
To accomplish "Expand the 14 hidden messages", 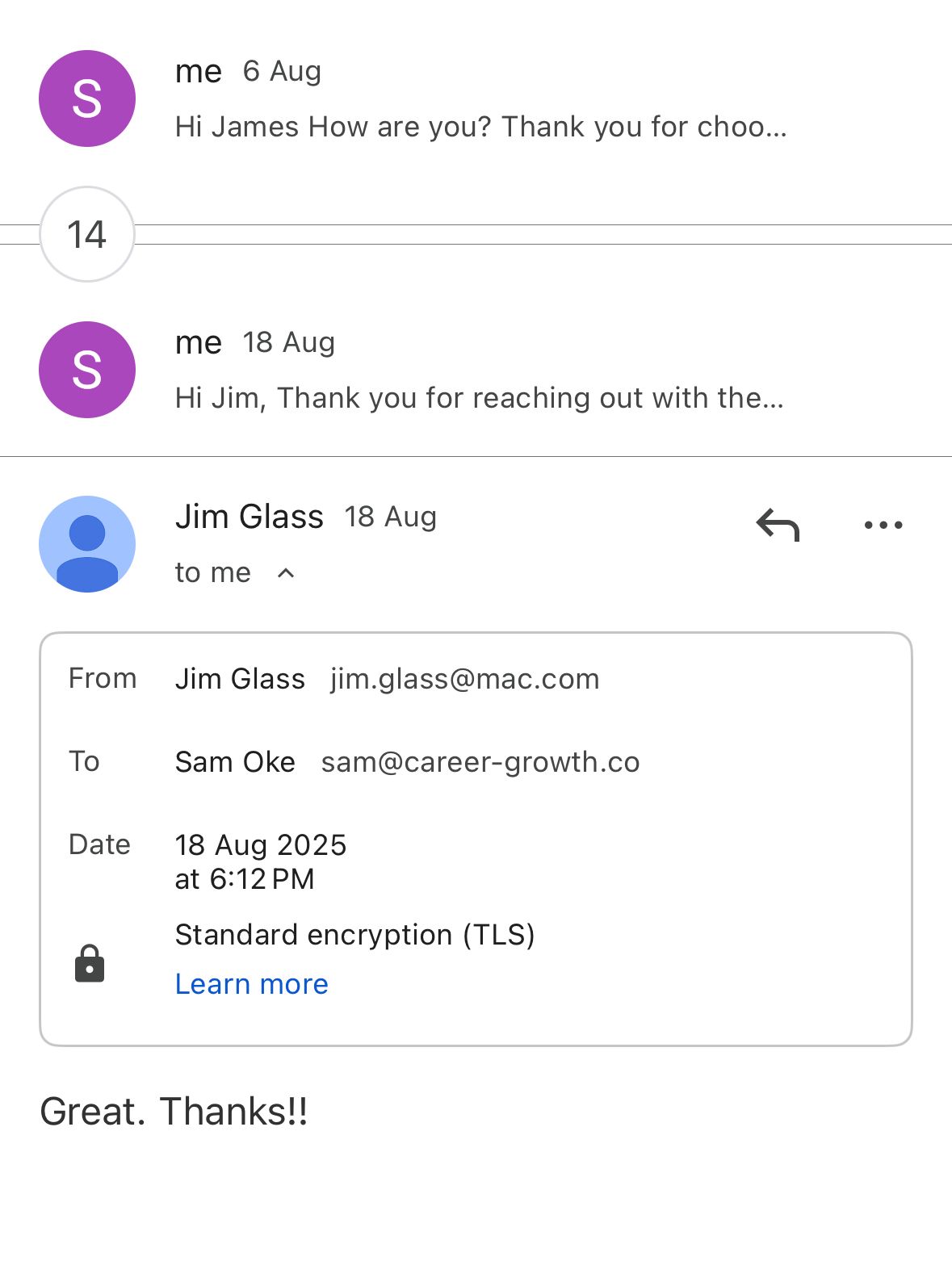I will click(x=87, y=235).
